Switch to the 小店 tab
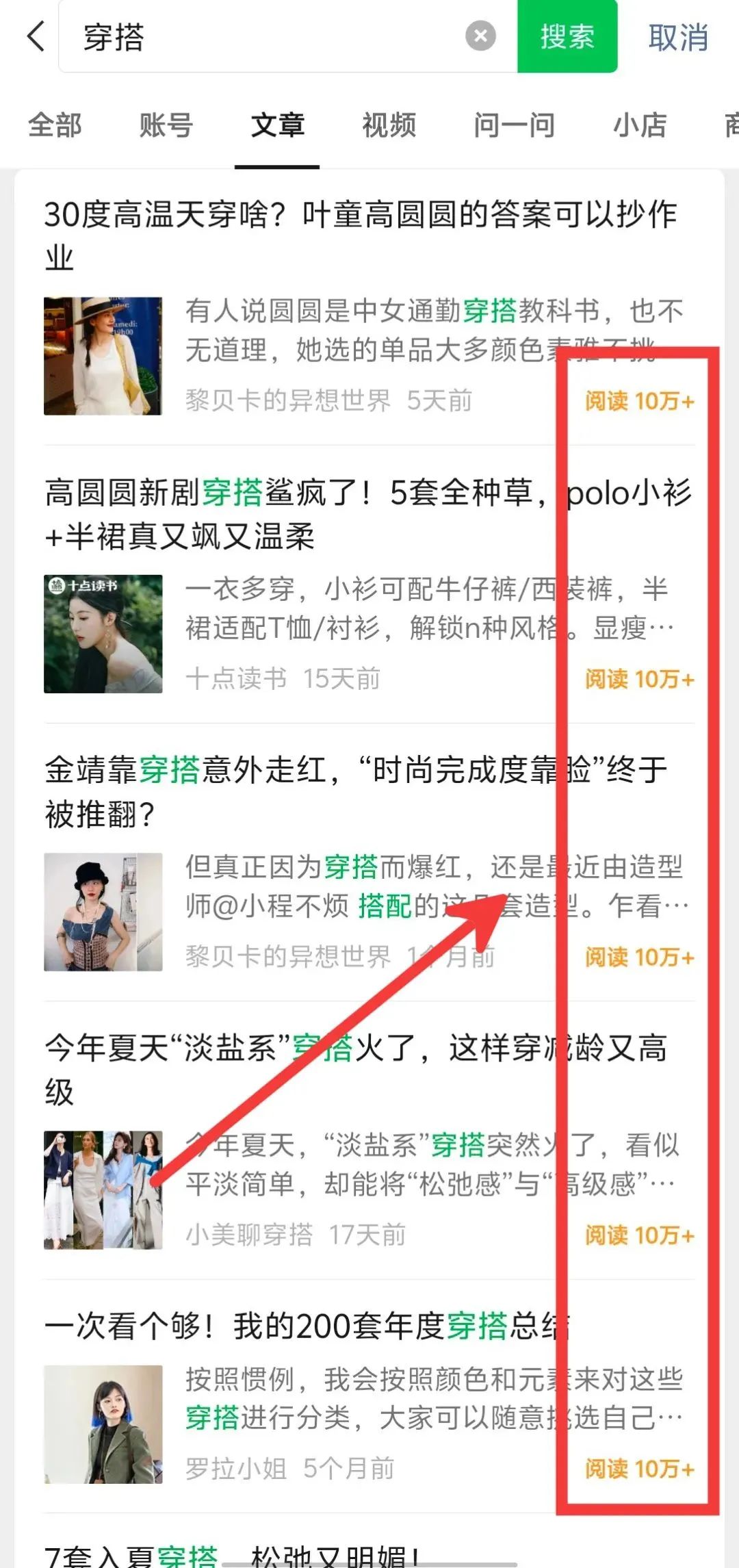739x1568 pixels. tap(640, 125)
